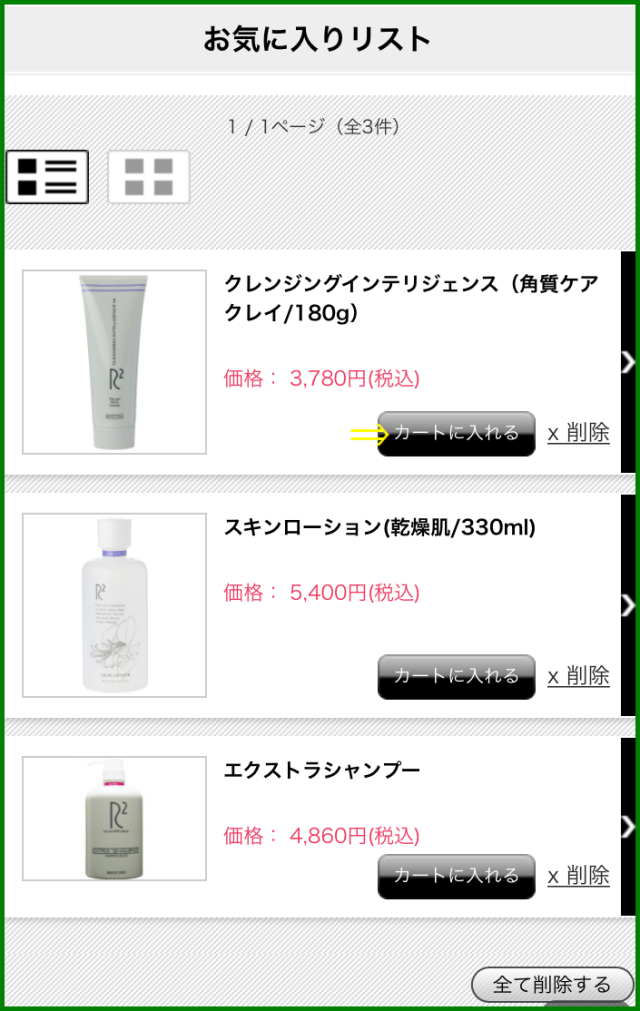
Task: Add スキンローション to cart
Action: pyautogui.click(x=456, y=676)
